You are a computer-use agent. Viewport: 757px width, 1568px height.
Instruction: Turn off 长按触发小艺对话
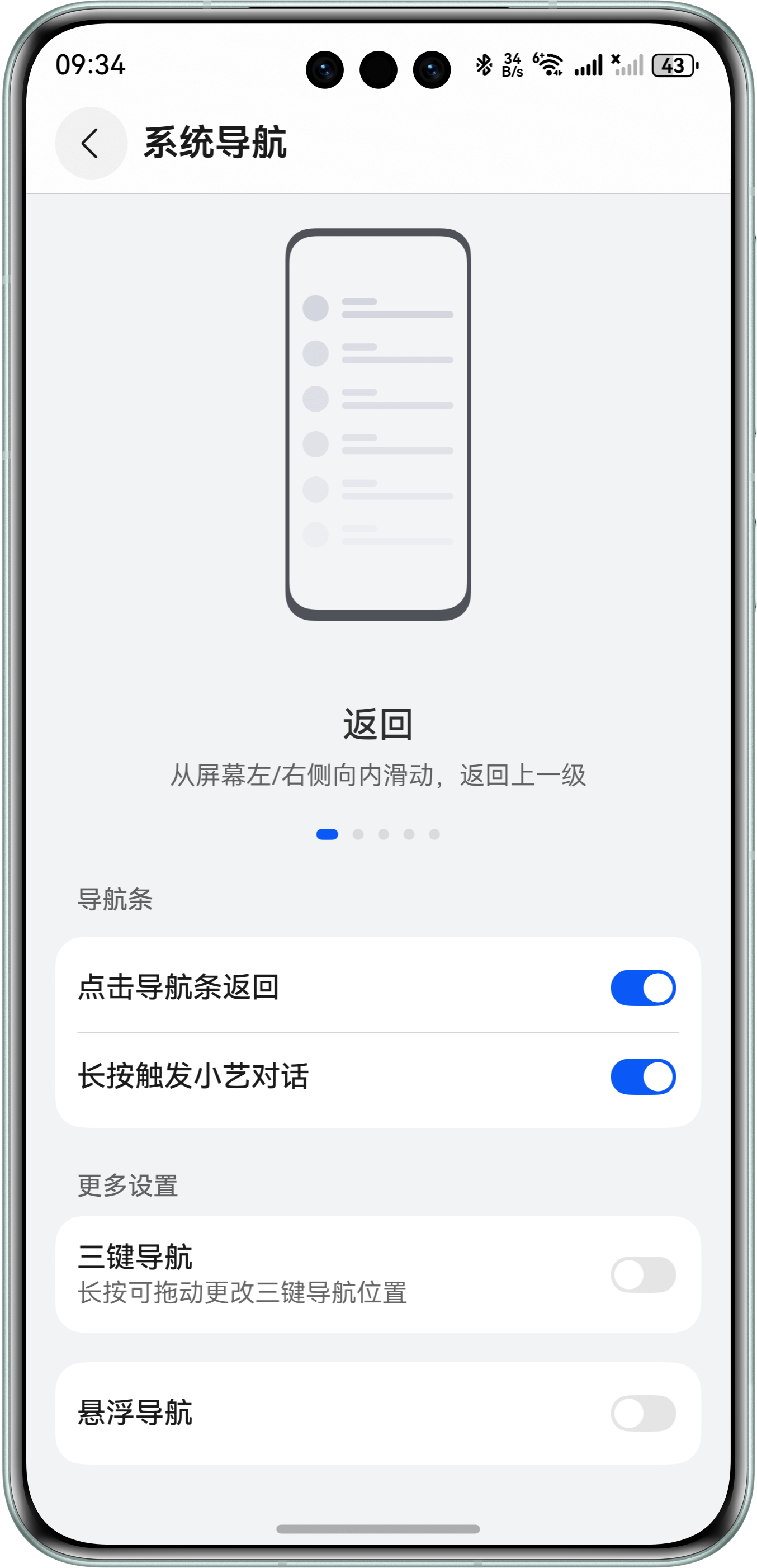[642, 1076]
